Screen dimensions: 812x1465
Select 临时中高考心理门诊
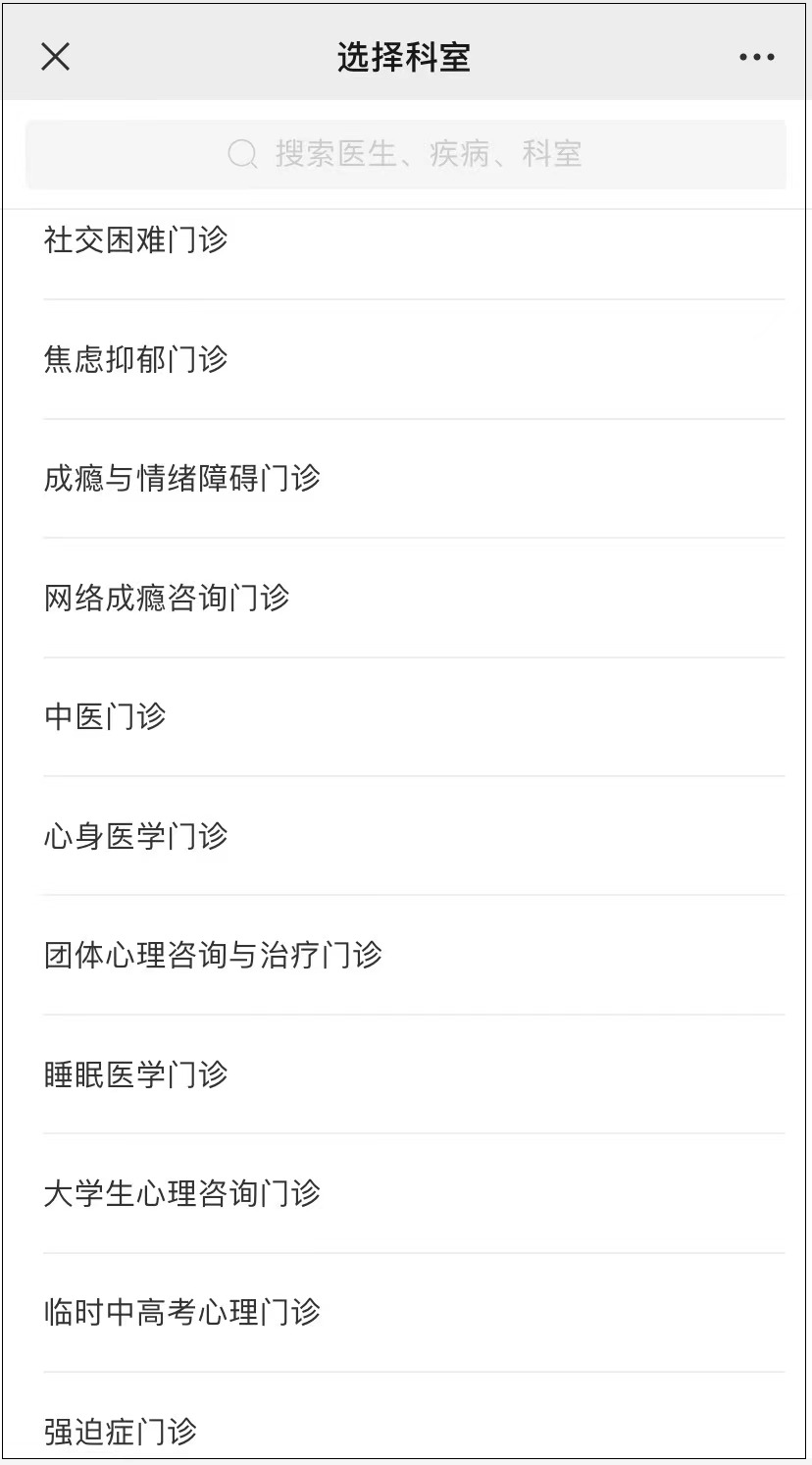(x=181, y=1312)
